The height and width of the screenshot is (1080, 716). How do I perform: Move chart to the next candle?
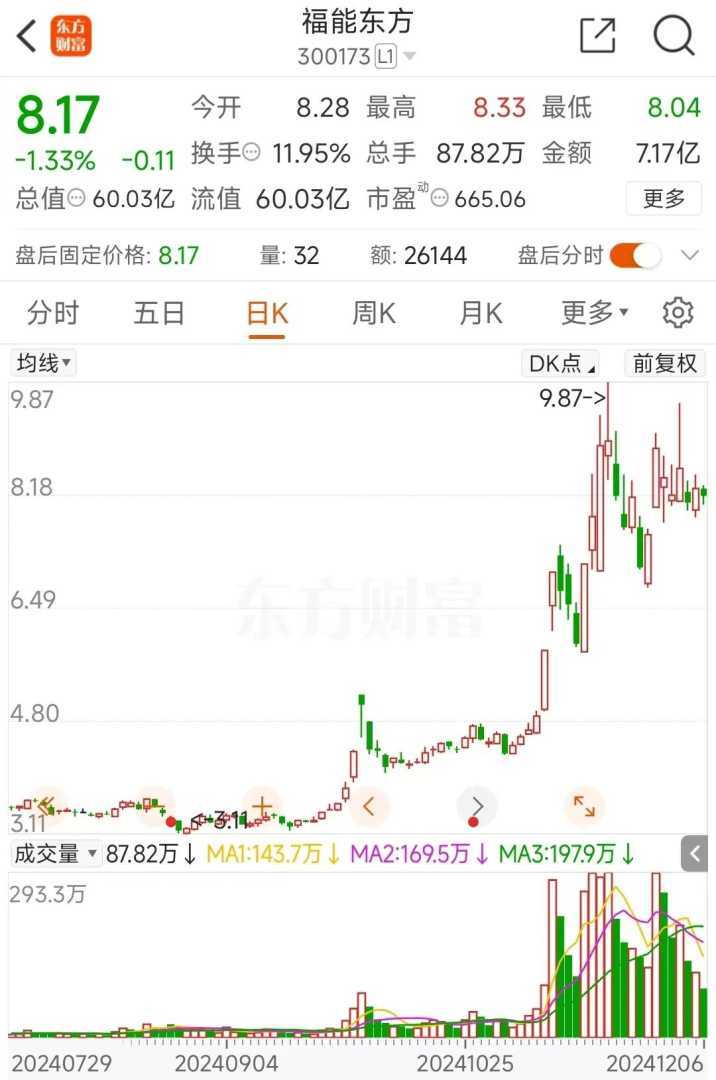point(477,805)
